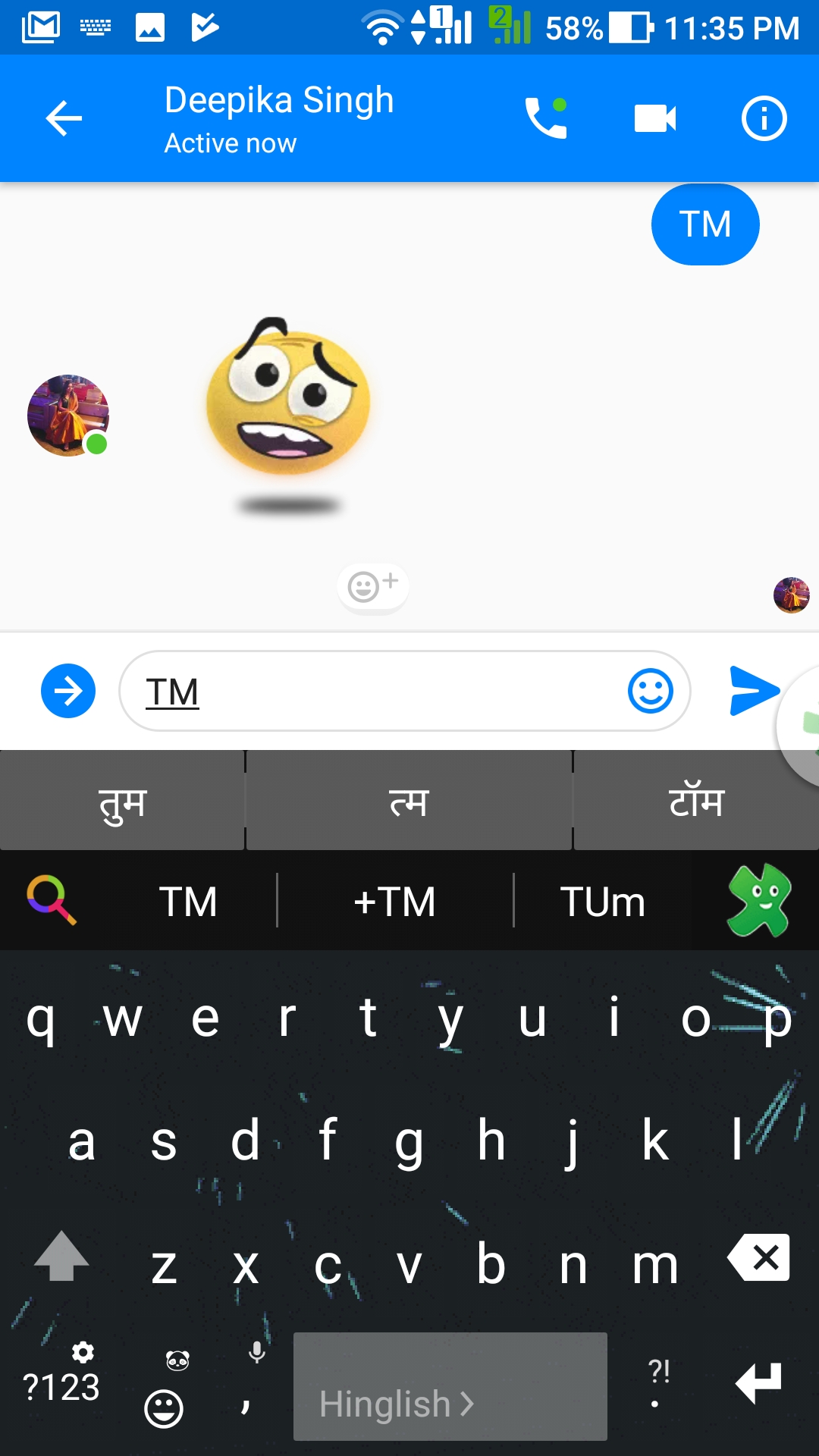Choose Hindi suggestion तुम
The image size is (819, 1456).
pyautogui.click(x=122, y=802)
